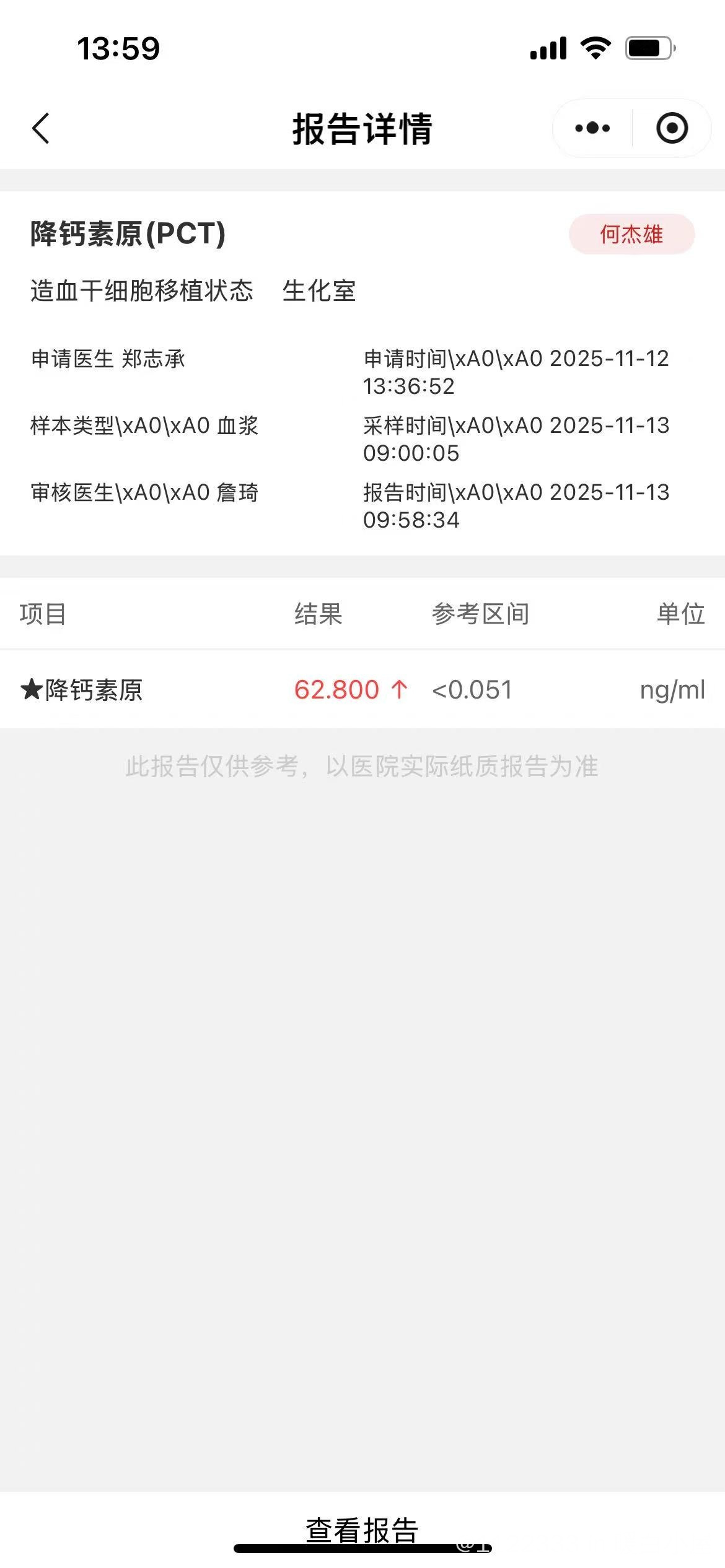Close the mini program with the circle icon
The height and width of the screenshot is (1568, 725).
[x=672, y=128]
